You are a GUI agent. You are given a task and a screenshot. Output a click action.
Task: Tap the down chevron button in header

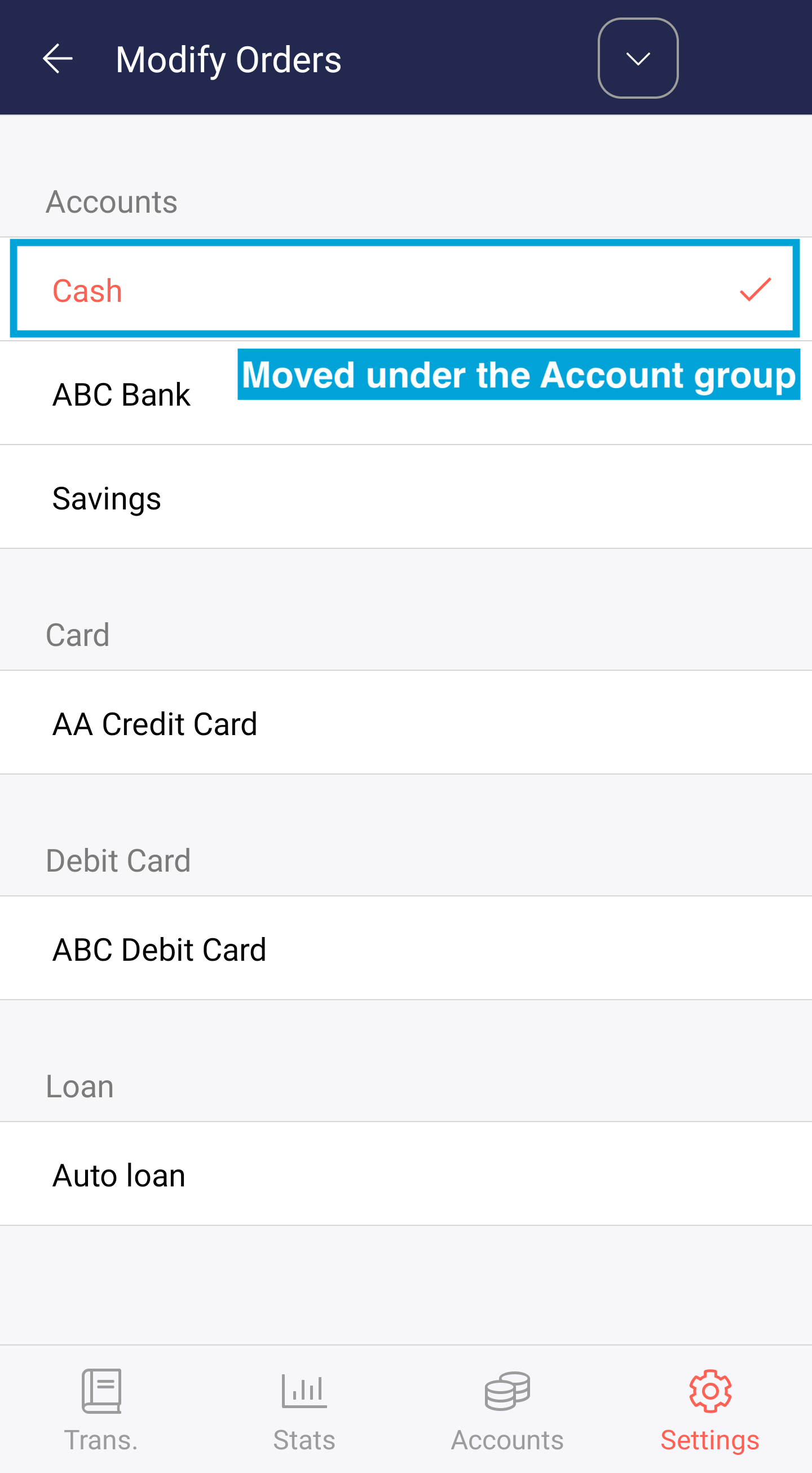[x=638, y=58]
